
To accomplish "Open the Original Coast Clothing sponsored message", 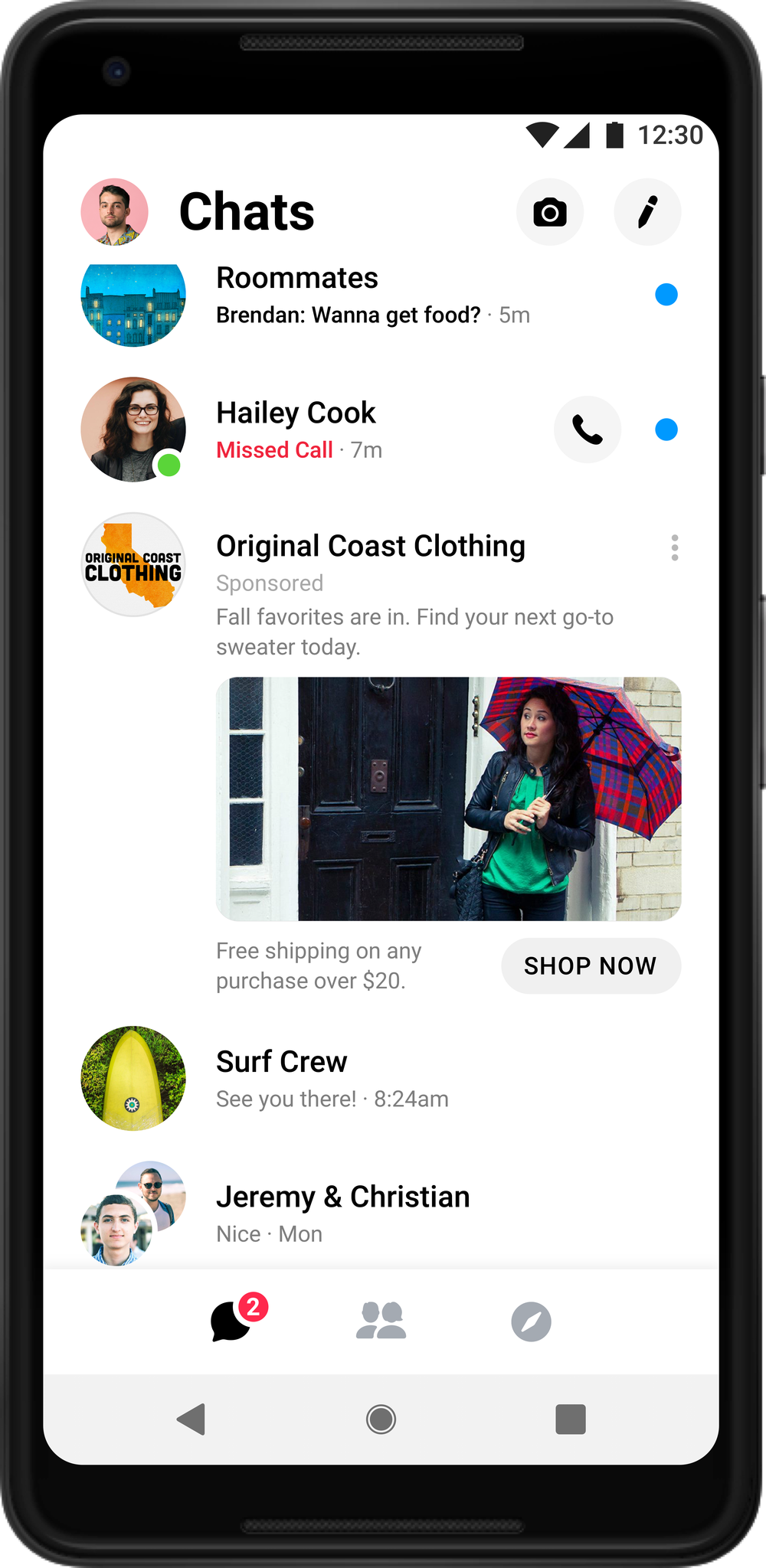I will tap(371, 547).
